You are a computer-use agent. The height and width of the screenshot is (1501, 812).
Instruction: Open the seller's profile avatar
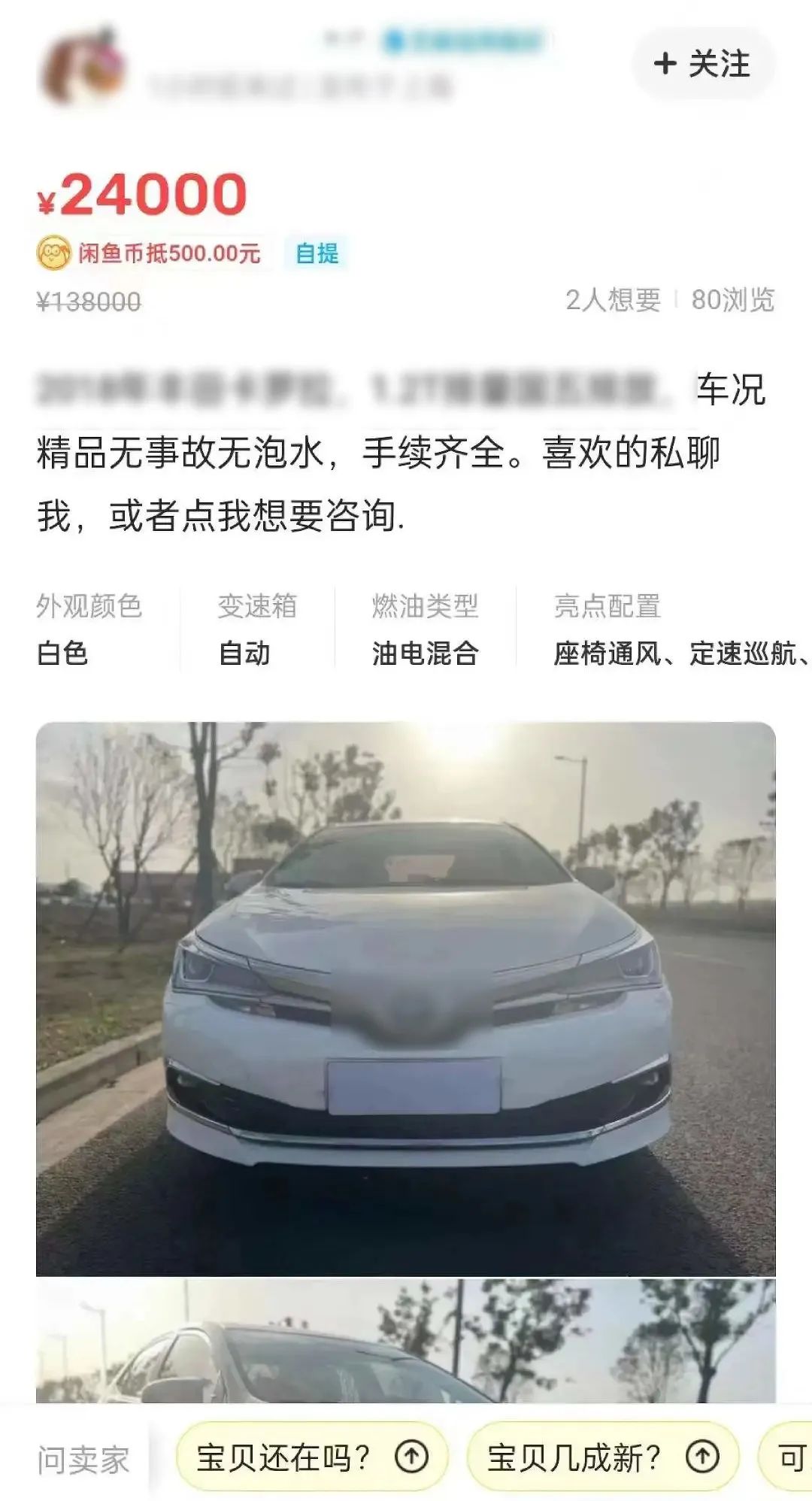(x=83, y=66)
